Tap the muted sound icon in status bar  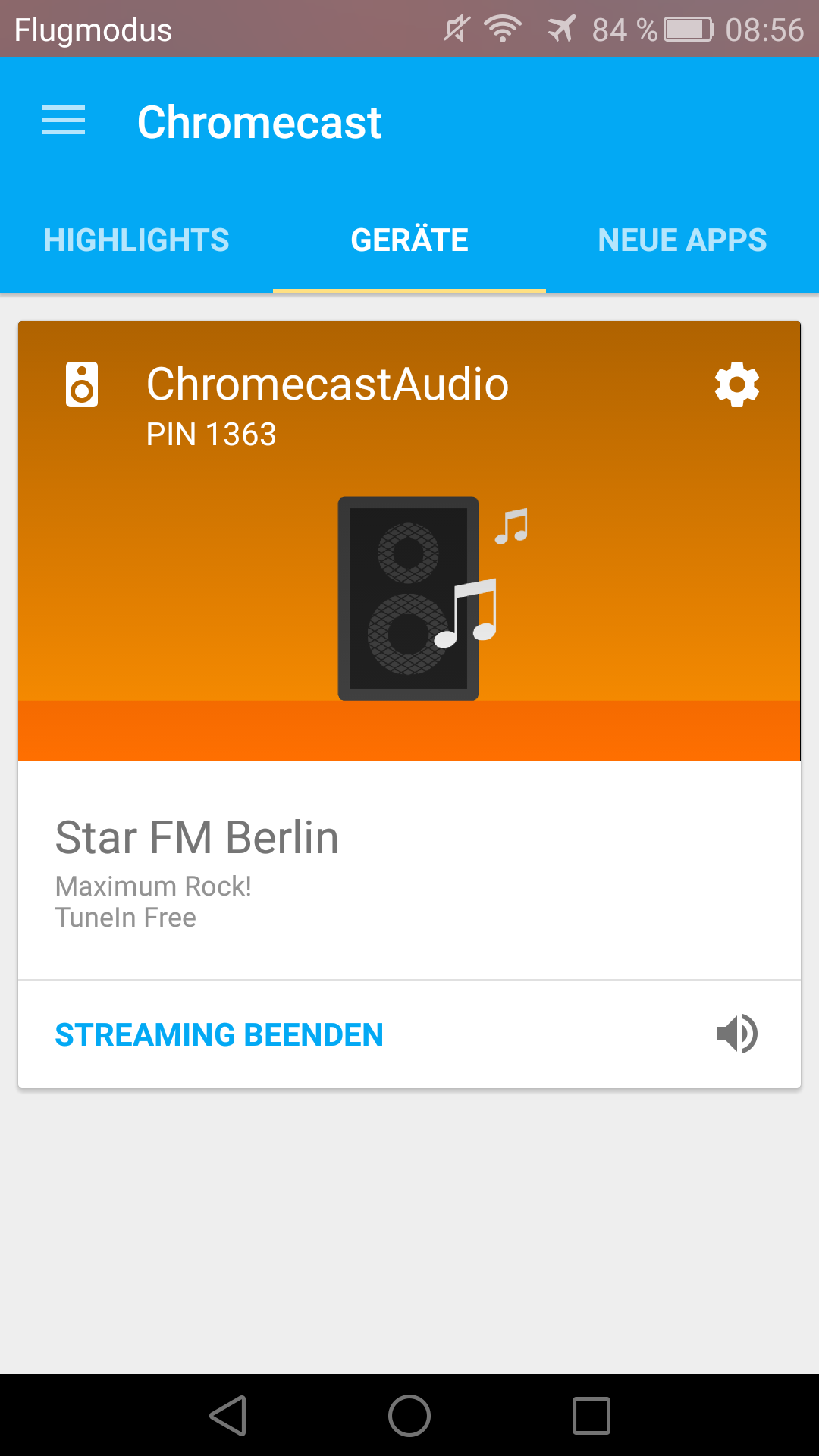(455, 28)
